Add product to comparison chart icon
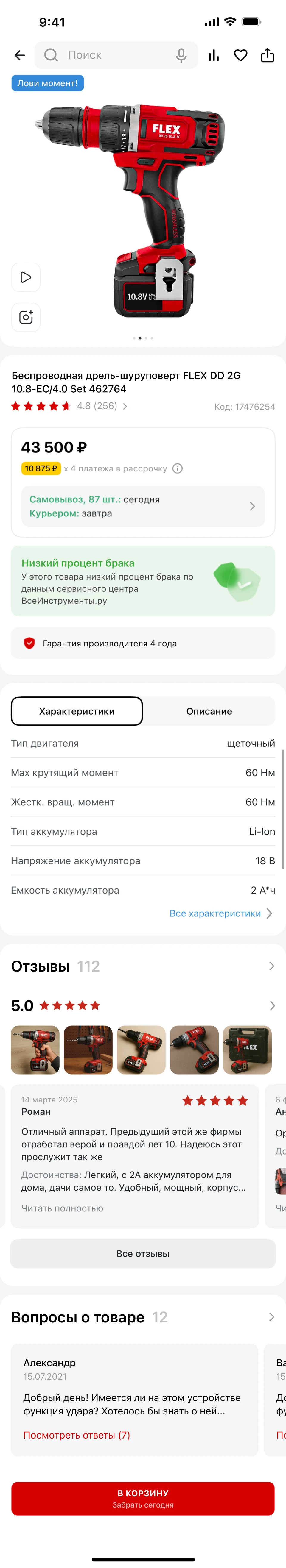The height and width of the screenshot is (1568, 286). click(x=213, y=55)
